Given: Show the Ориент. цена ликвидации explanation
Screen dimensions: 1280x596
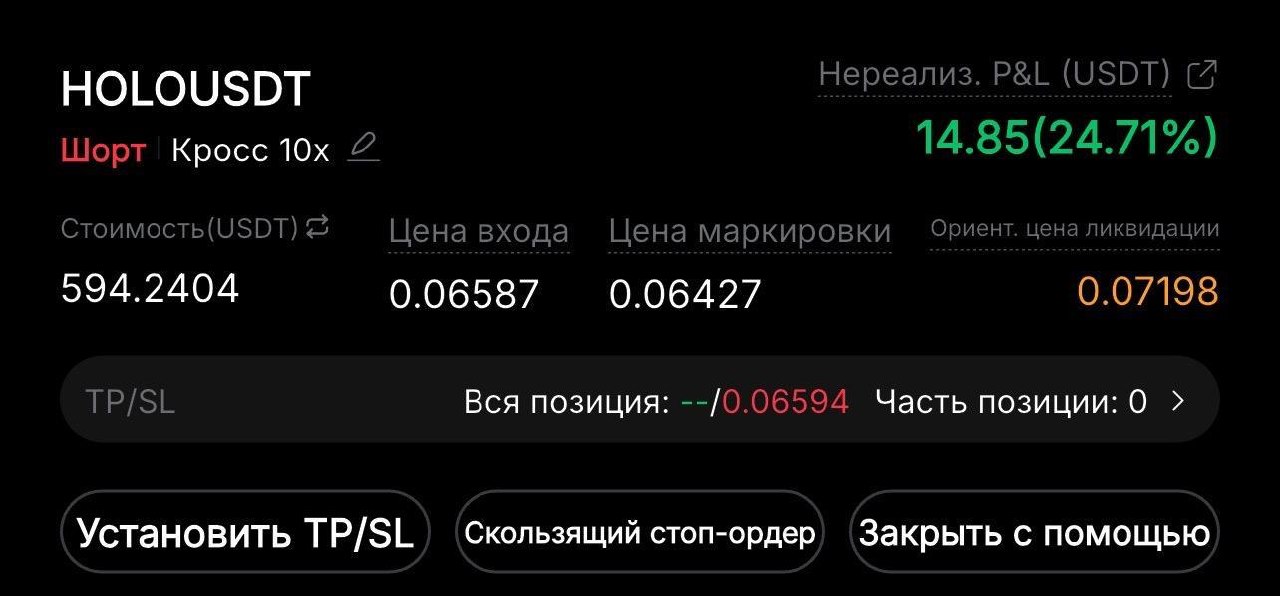Looking at the screenshot, I should click(x=1074, y=229).
